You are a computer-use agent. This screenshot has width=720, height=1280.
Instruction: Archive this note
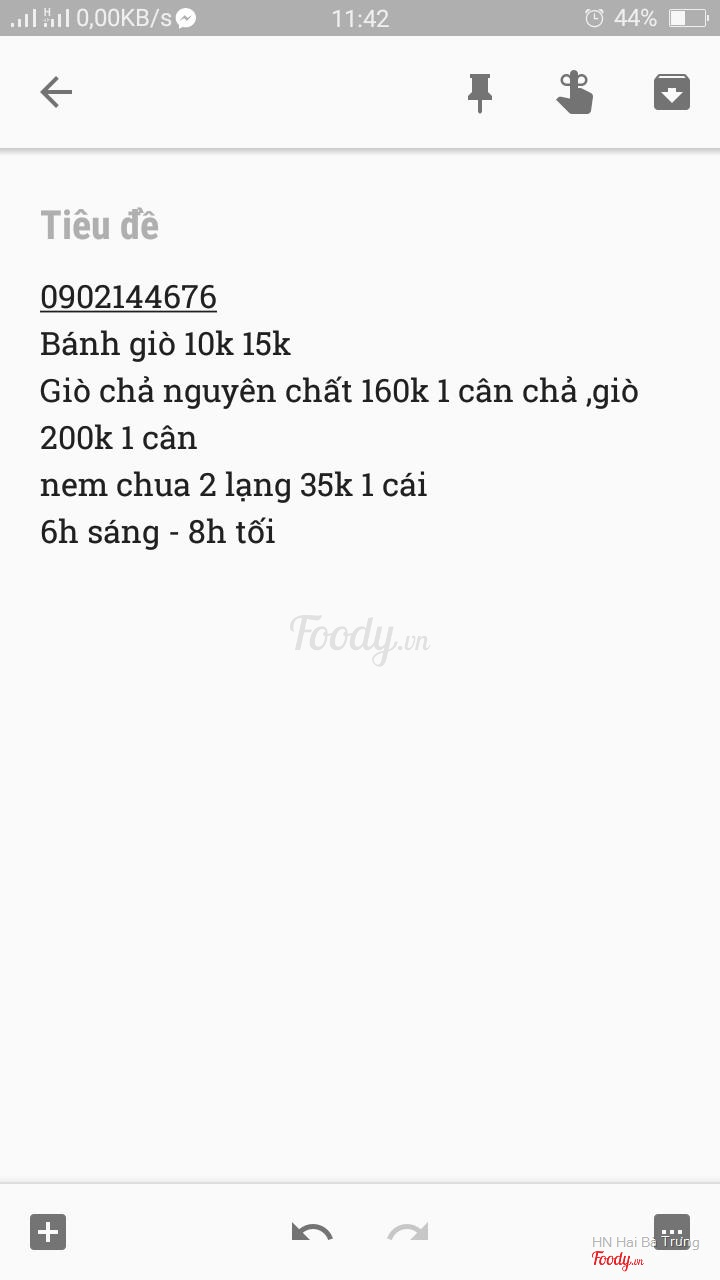672,93
